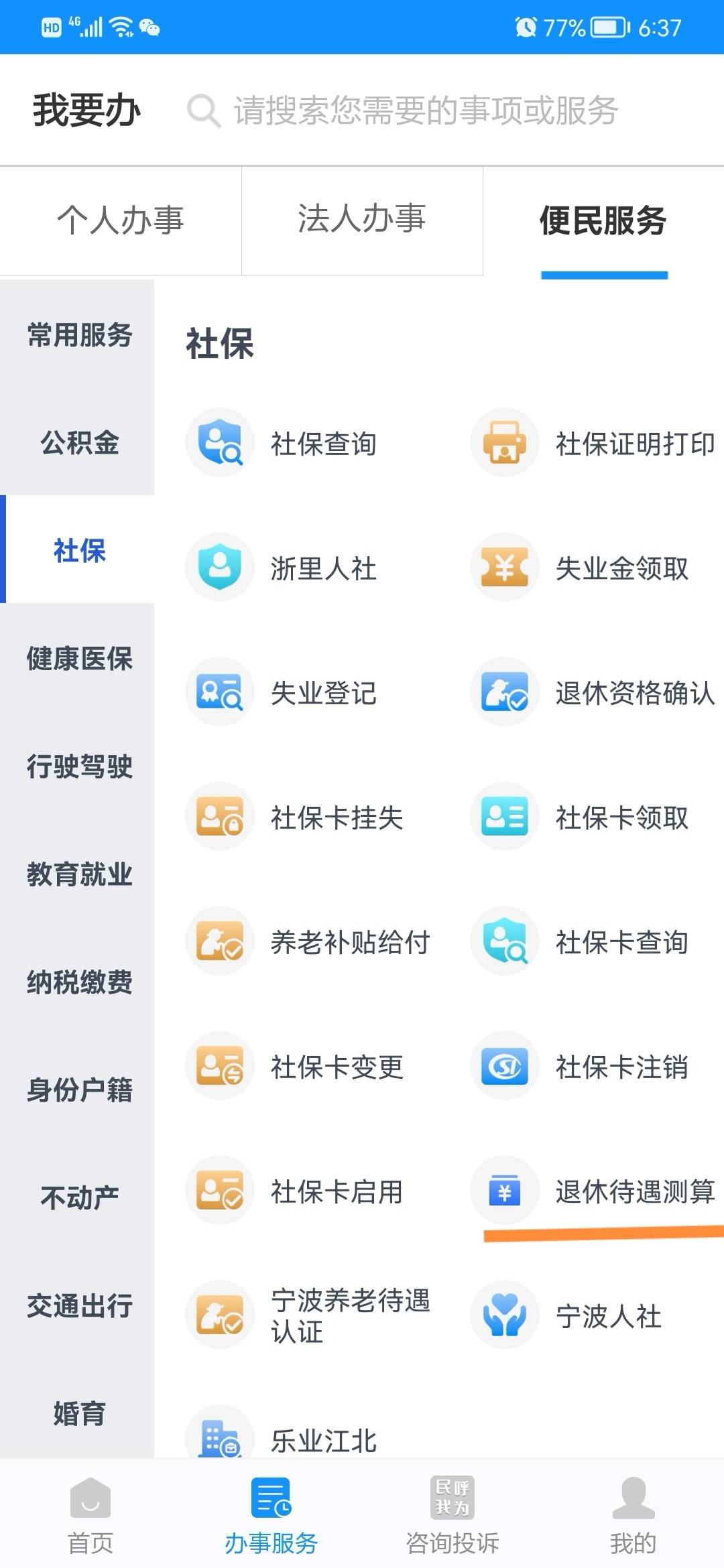Open 咨询投诉 in bottom navigation
Viewport: 724px width, 1568px height.
(452, 1516)
